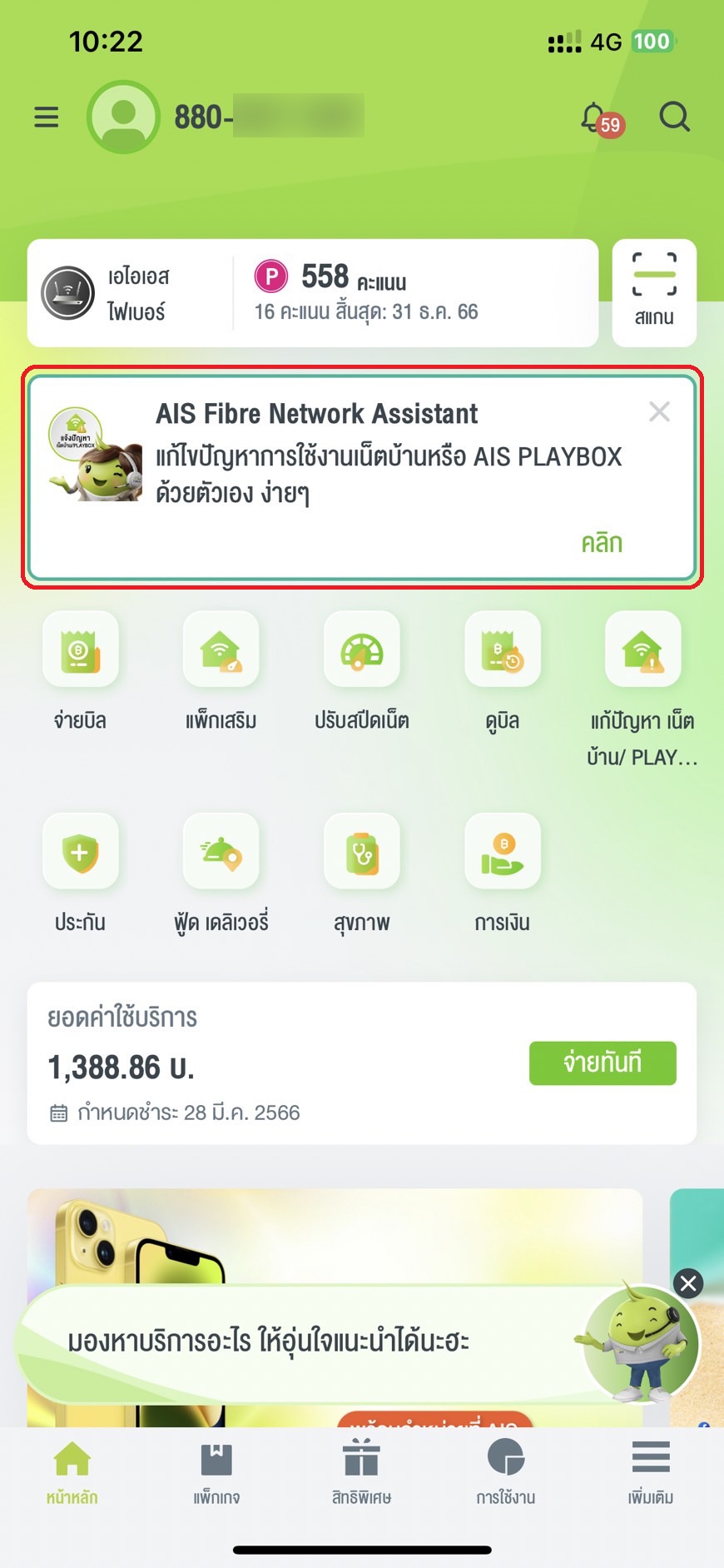Open ปรับสปีดเน็ต speed adjustment
The height and width of the screenshot is (1568, 724).
point(361,650)
